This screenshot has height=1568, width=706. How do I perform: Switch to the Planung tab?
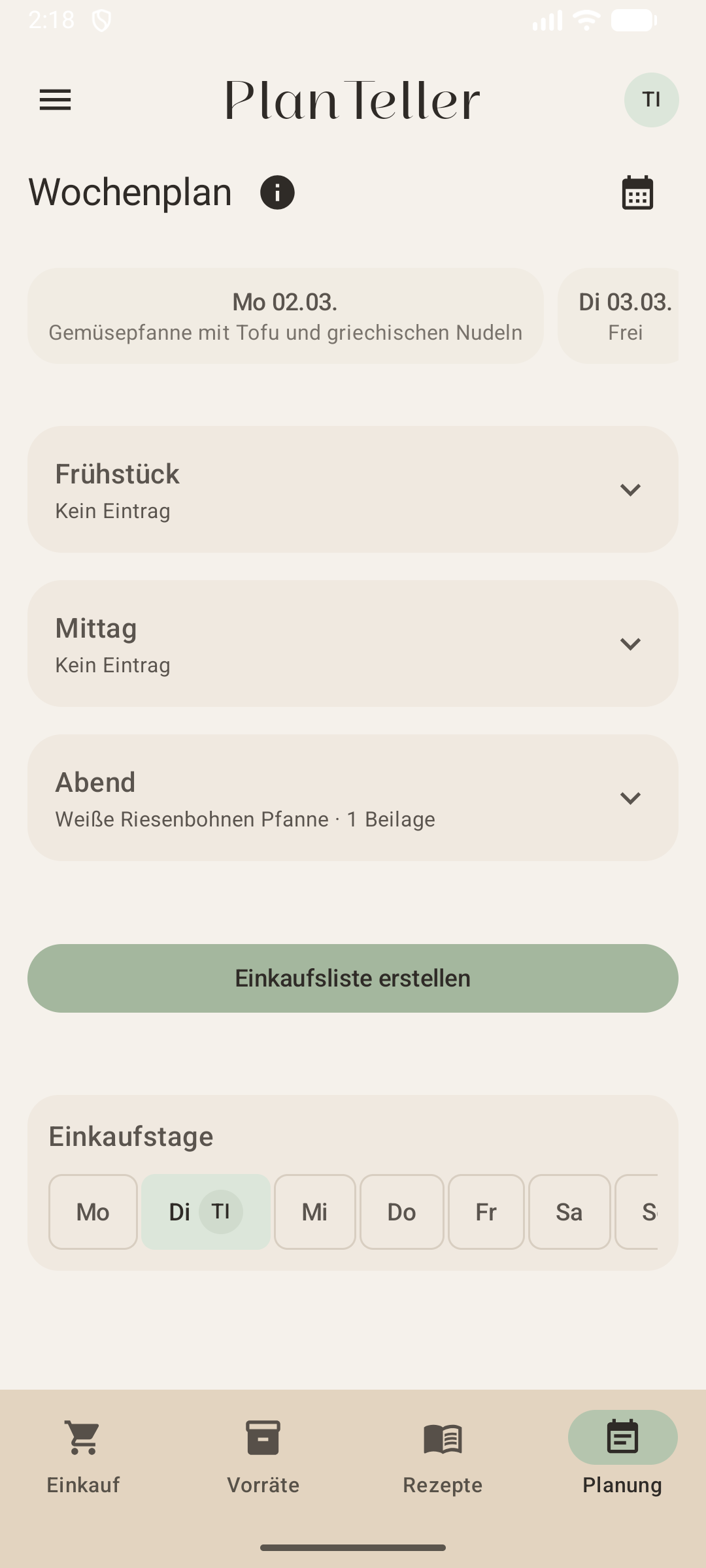click(x=622, y=1437)
